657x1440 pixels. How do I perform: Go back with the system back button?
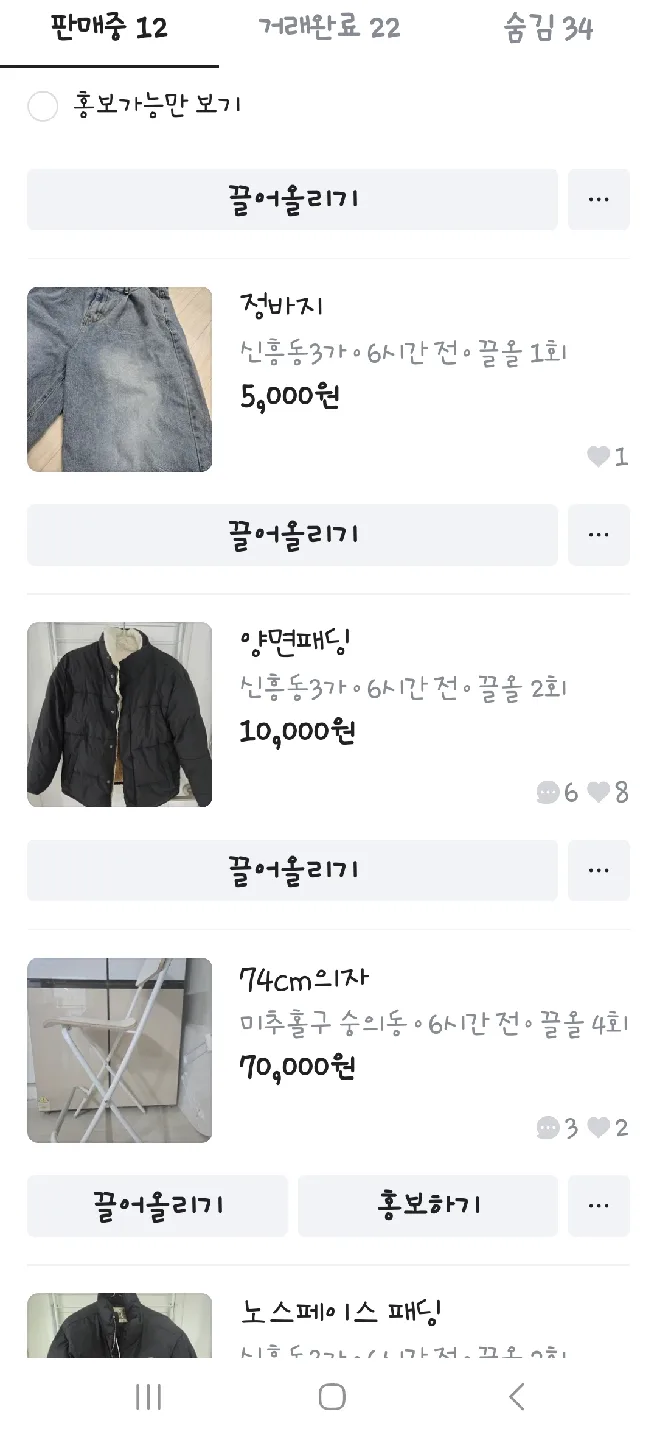[516, 1396]
